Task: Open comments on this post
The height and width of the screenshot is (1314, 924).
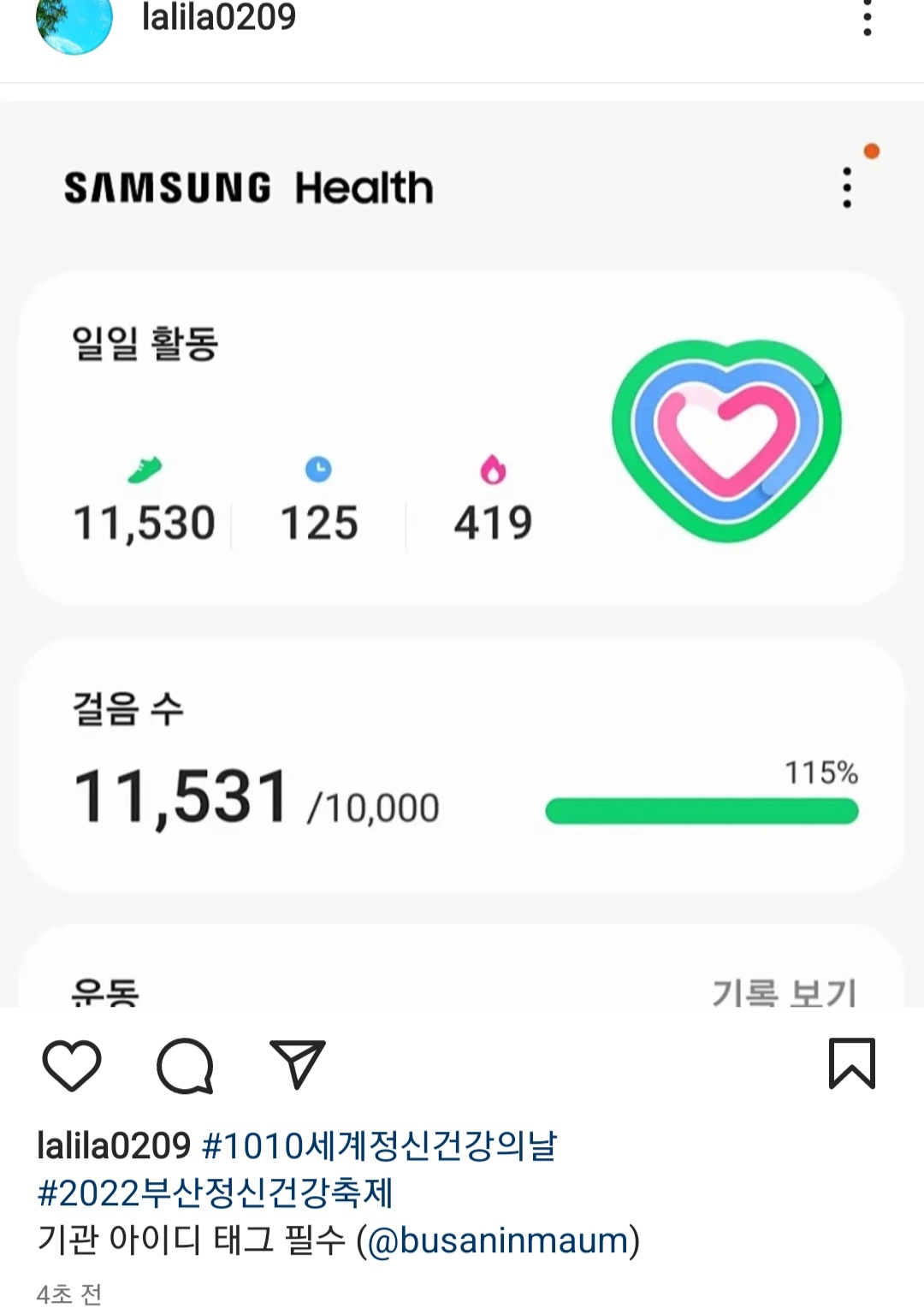Action: pos(185,1065)
